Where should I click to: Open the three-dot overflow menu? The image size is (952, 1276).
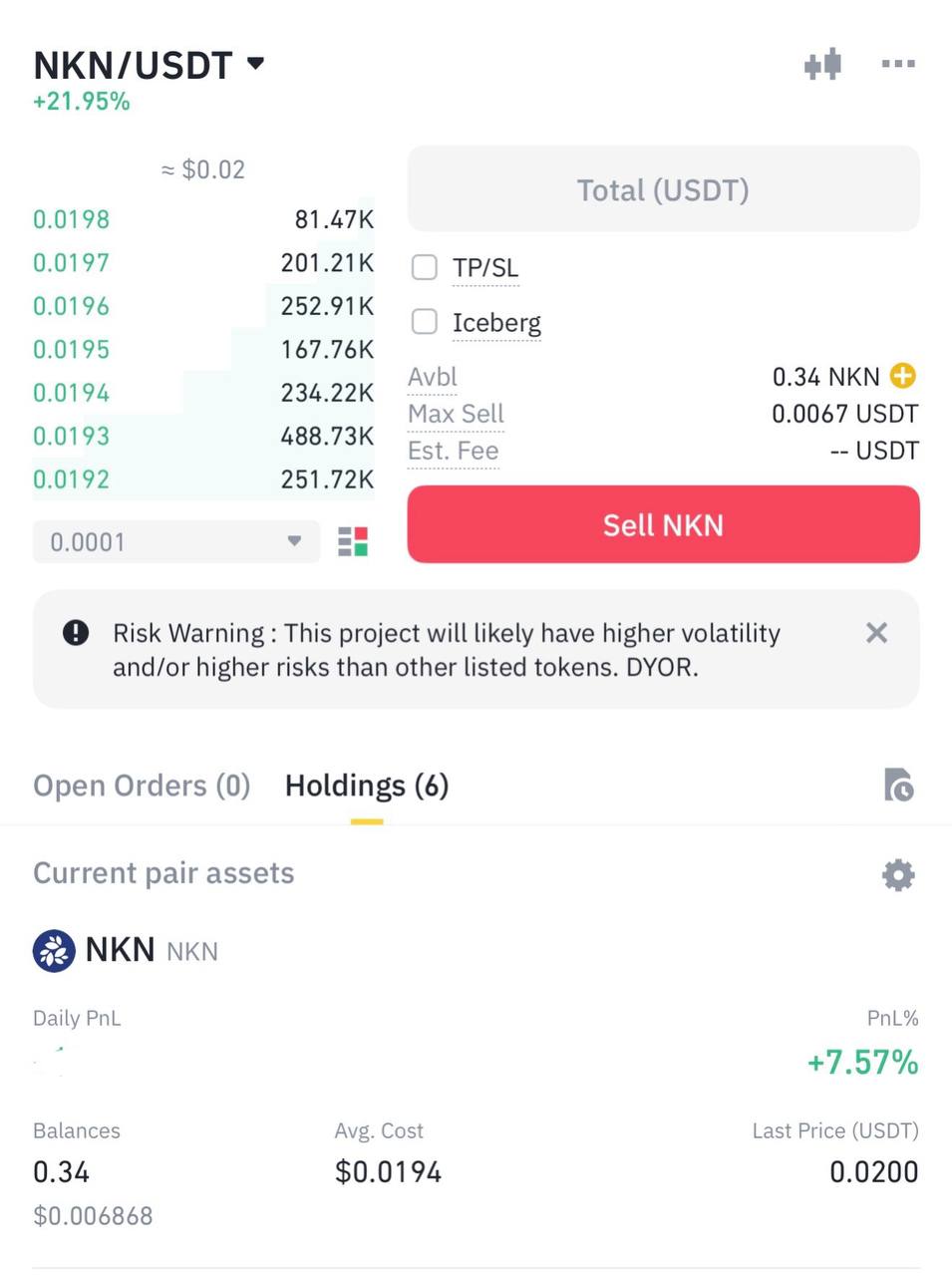coord(897,65)
